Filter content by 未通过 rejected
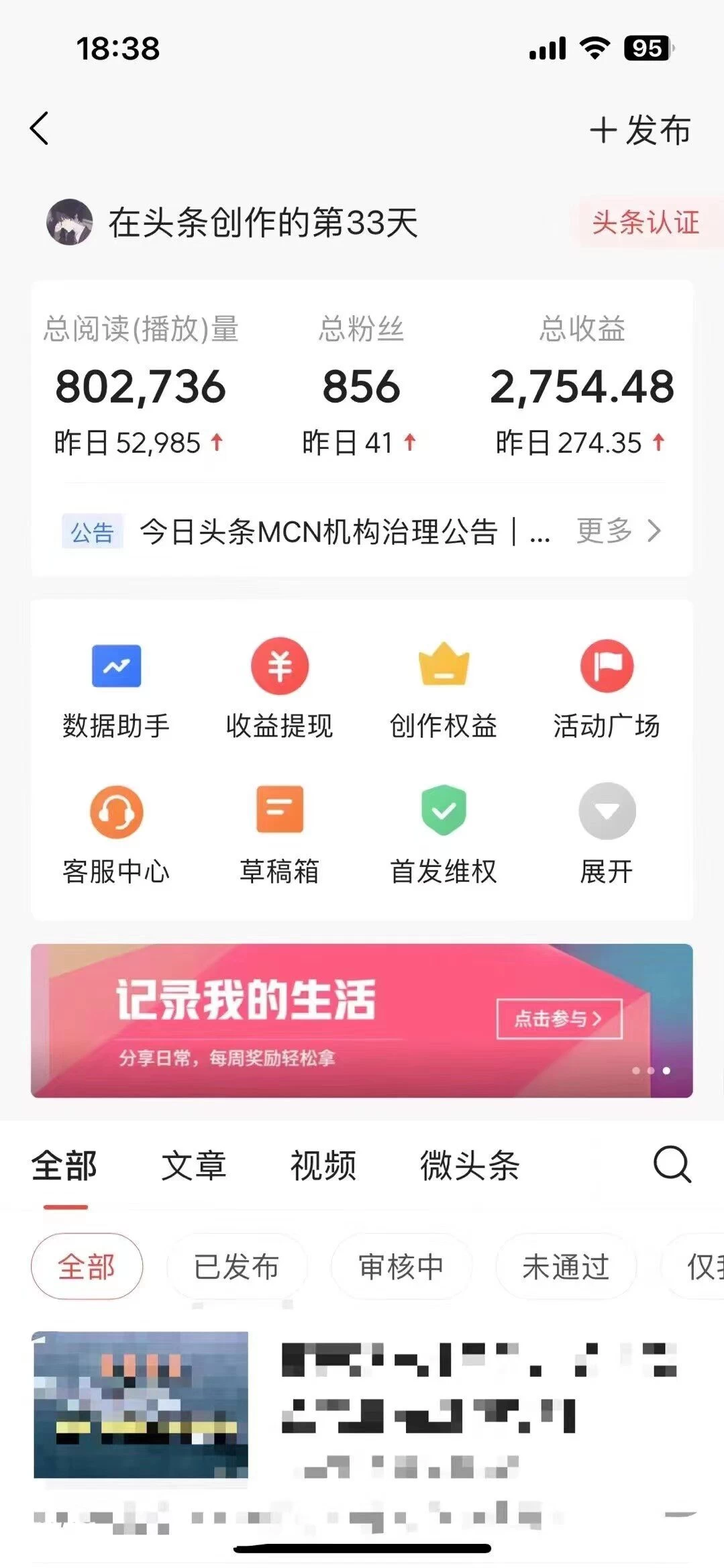The image size is (724, 1568). pyautogui.click(x=564, y=1267)
